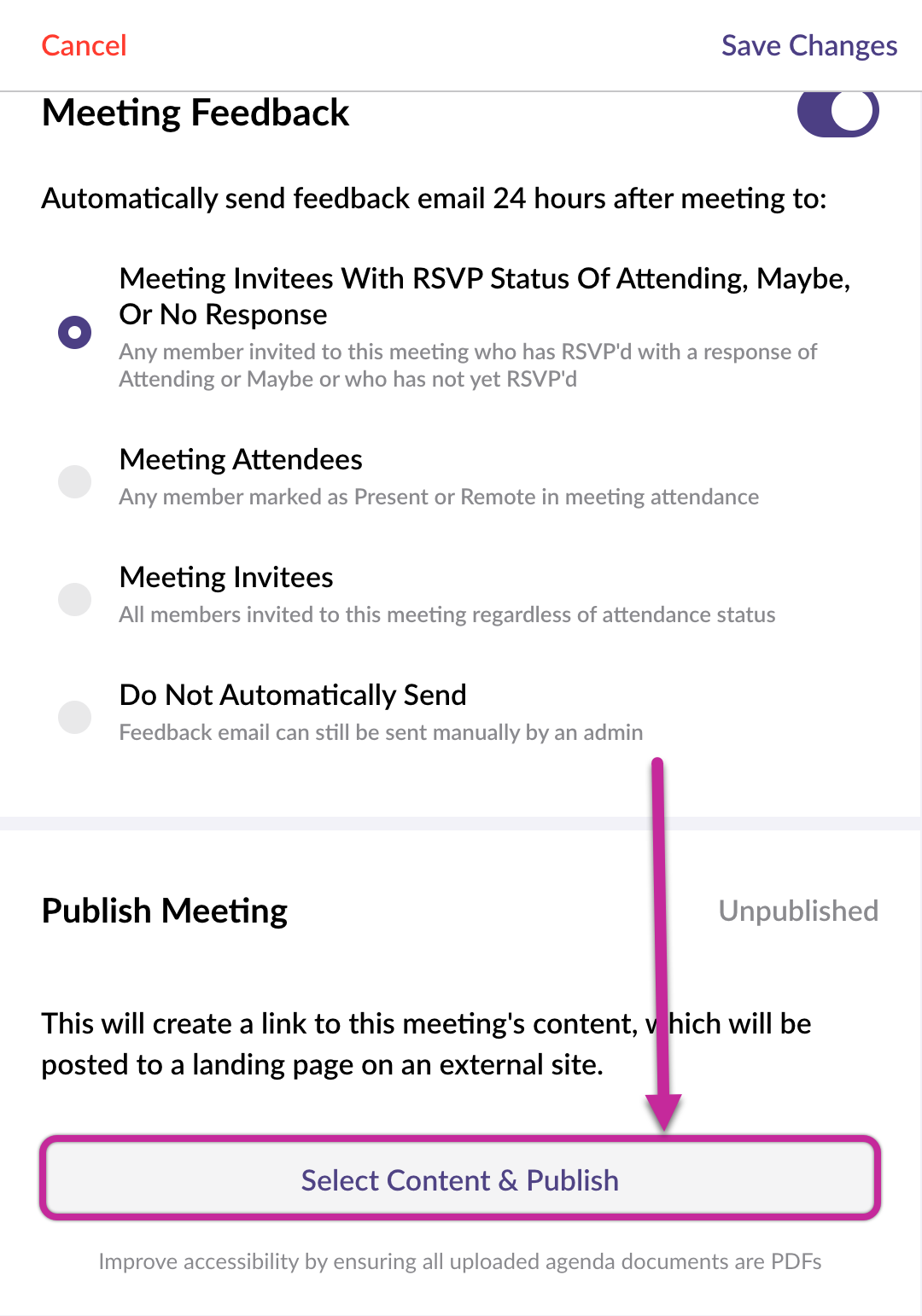Viewport: 922px width, 1316px height.
Task: Tap Select Content & Publish
Action: tap(459, 1179)
